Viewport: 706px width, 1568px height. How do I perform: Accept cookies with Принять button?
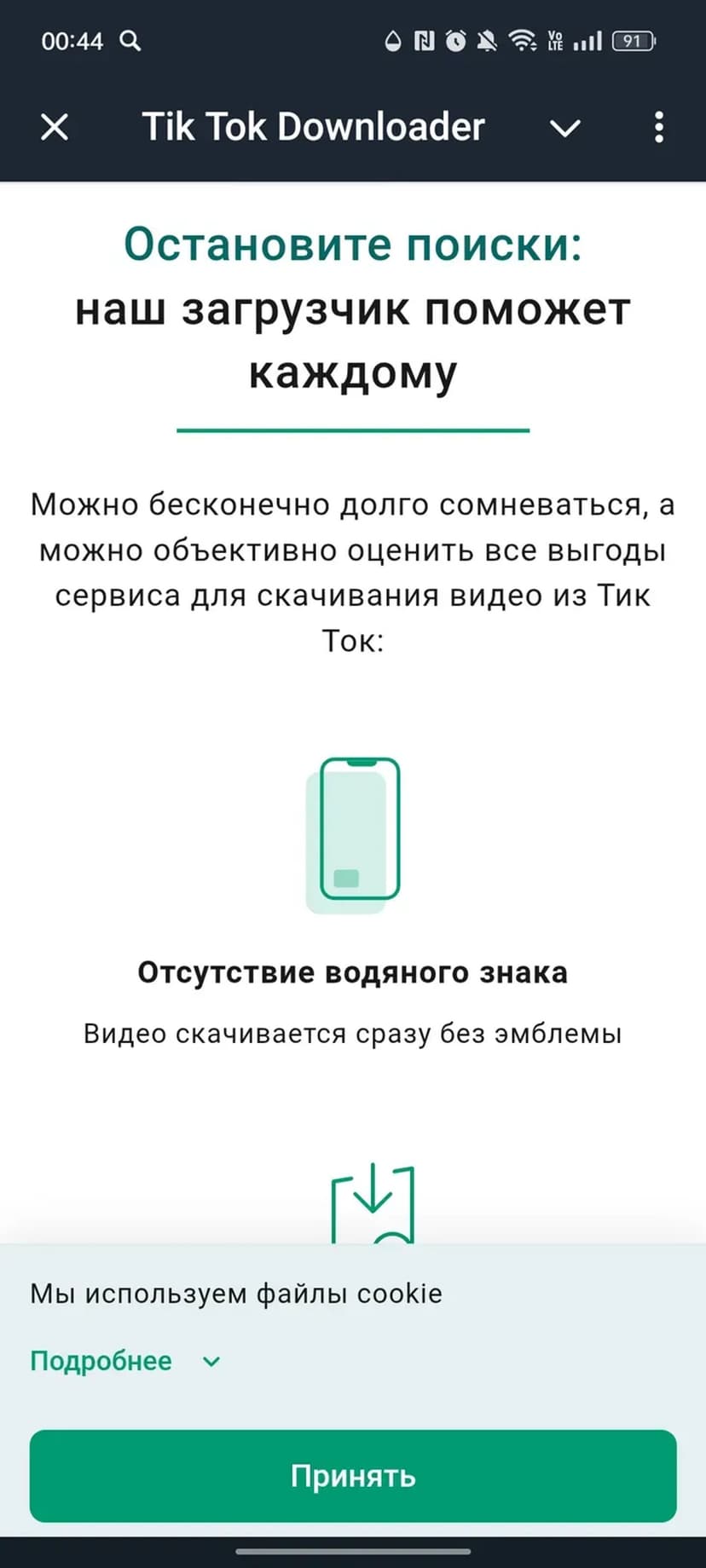pyautogui.click(x=353, y=1476)
